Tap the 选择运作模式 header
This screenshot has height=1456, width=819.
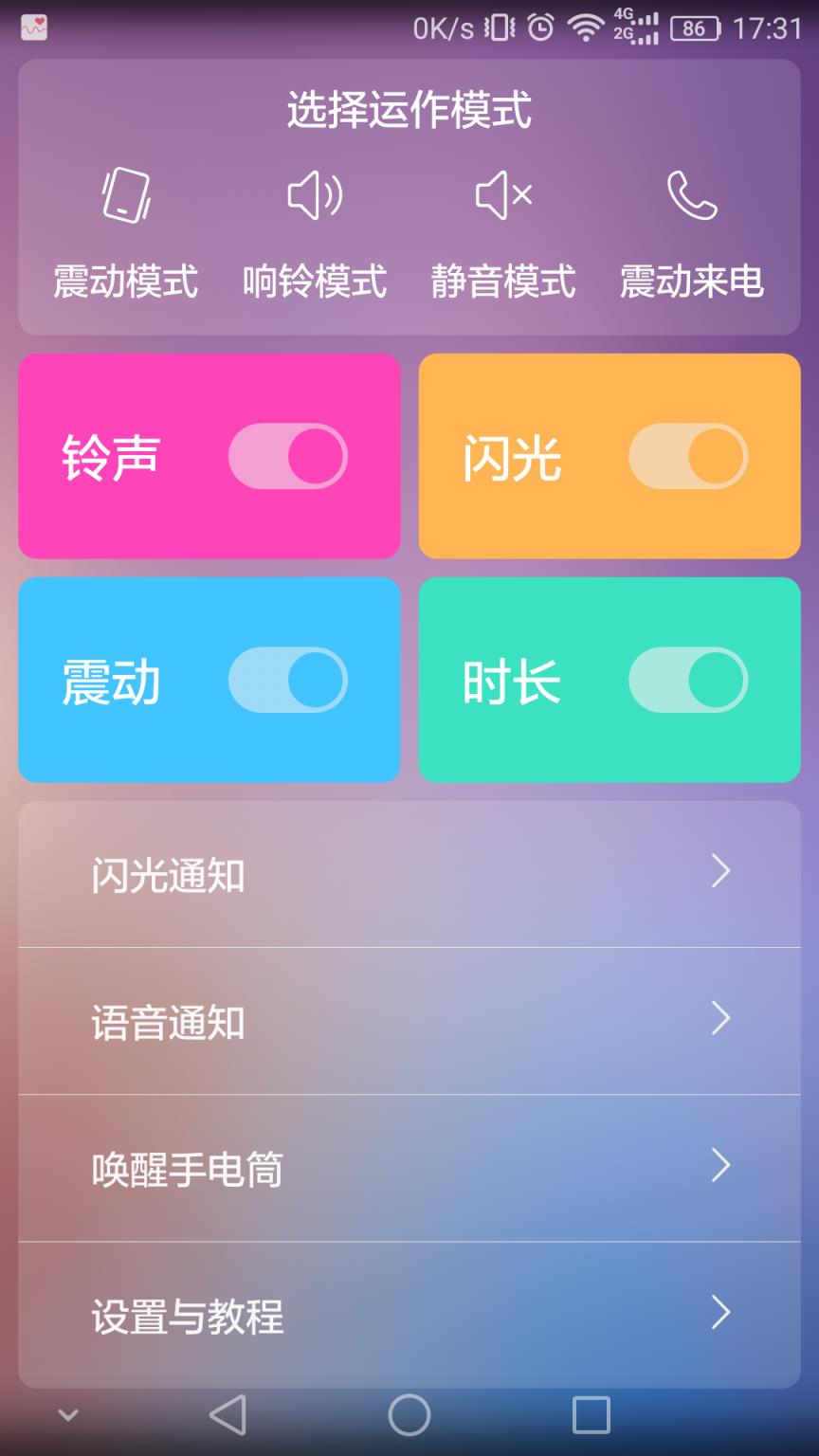(409, 110)
